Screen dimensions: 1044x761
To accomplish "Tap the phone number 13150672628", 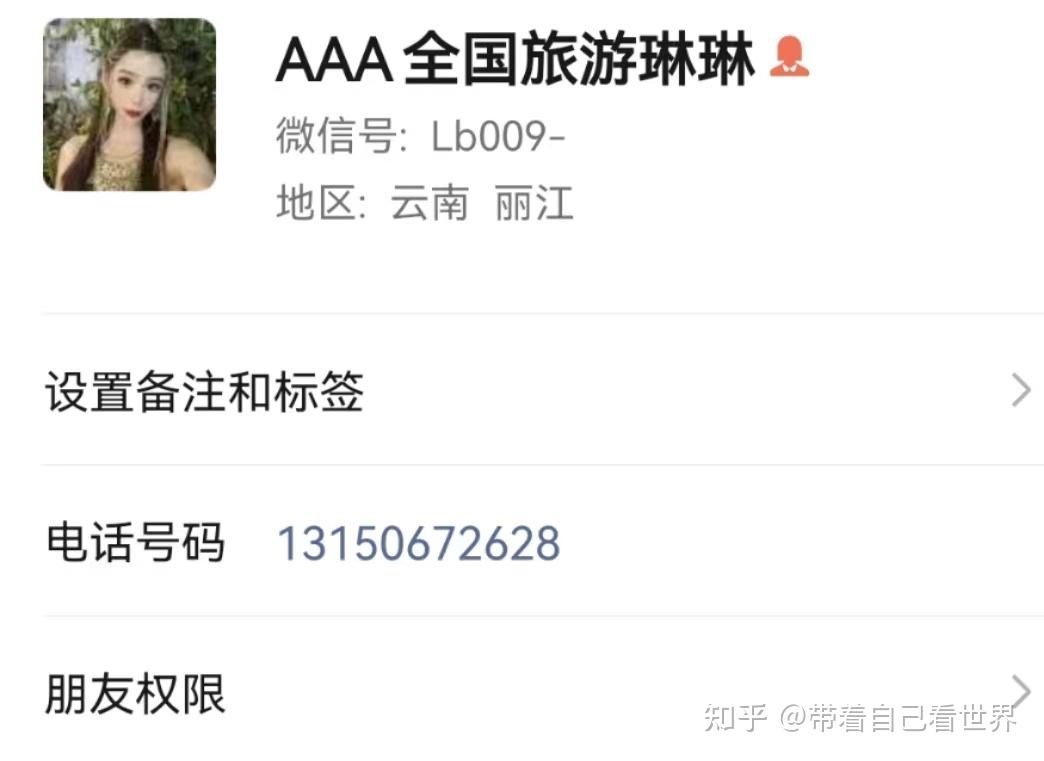I will 418,543.
